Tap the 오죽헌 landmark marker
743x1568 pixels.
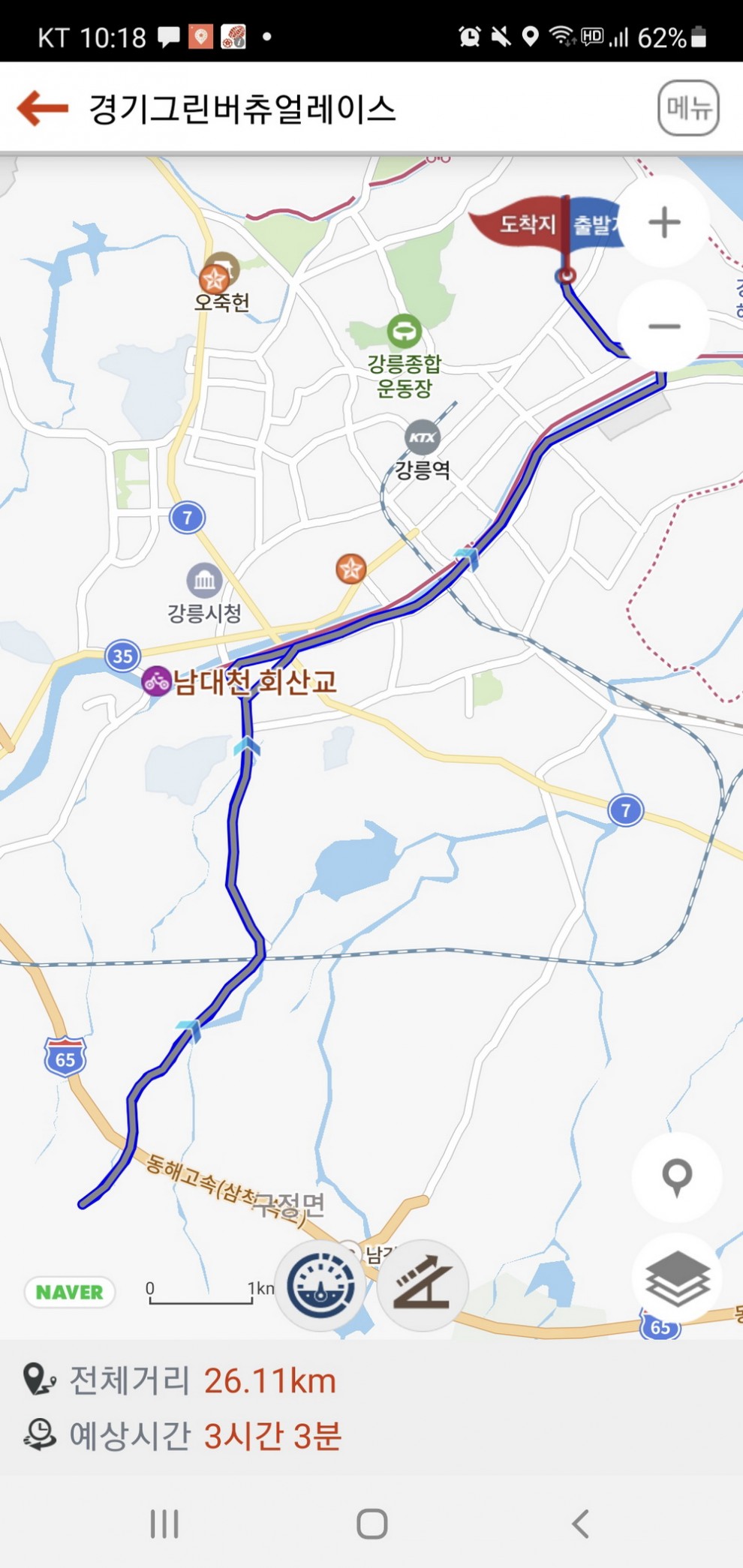coord(215,279)
